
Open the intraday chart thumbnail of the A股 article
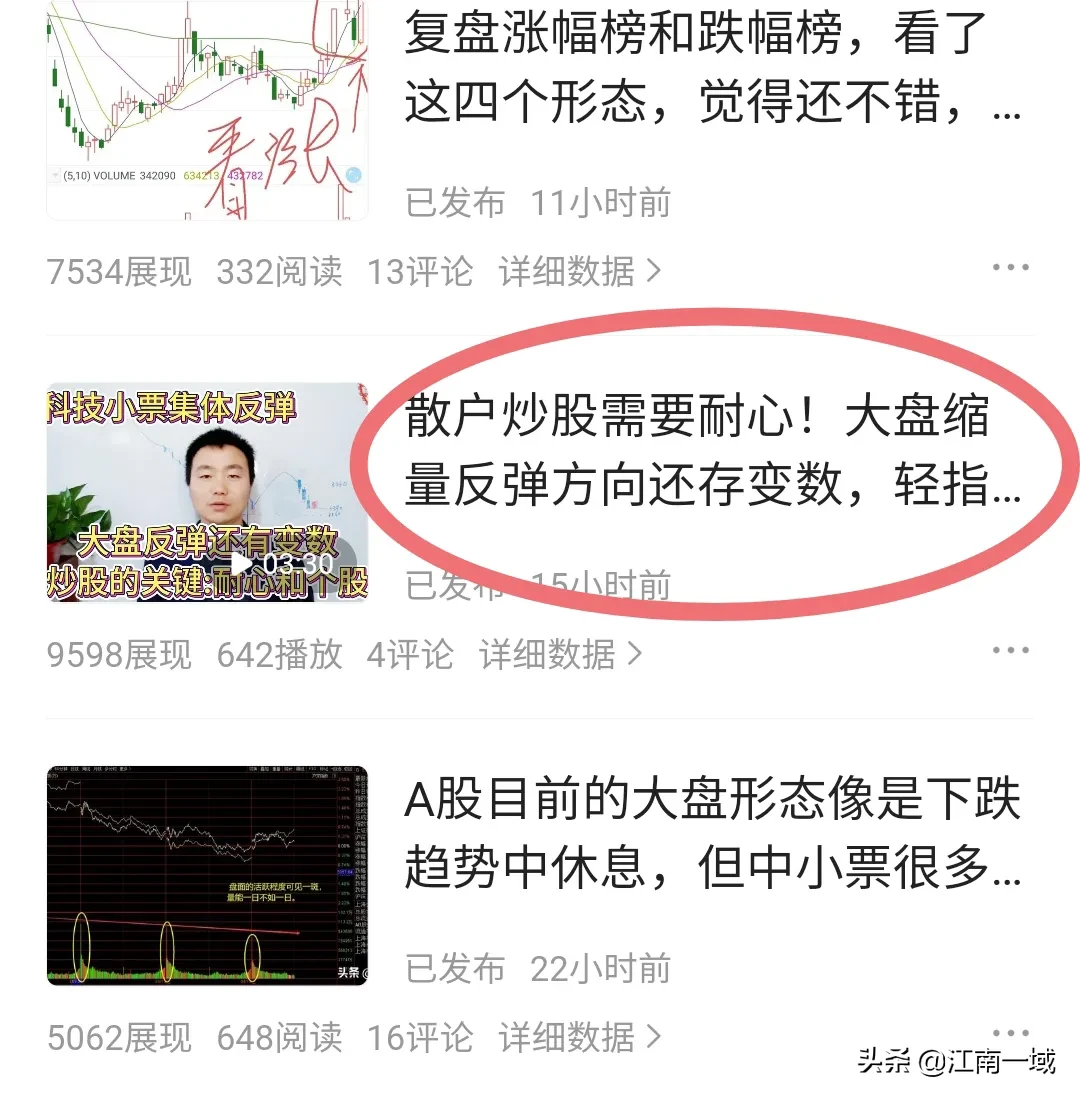207,875
